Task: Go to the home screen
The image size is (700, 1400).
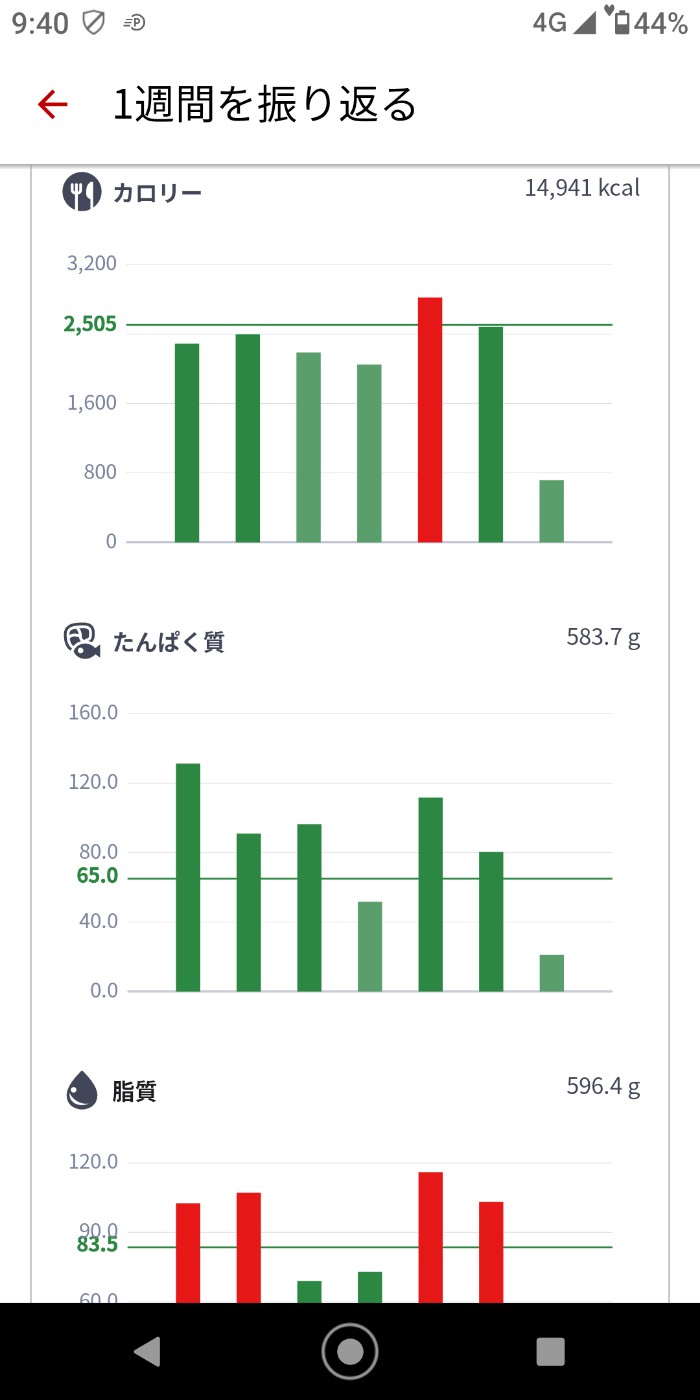Action: coord(350,1351)
